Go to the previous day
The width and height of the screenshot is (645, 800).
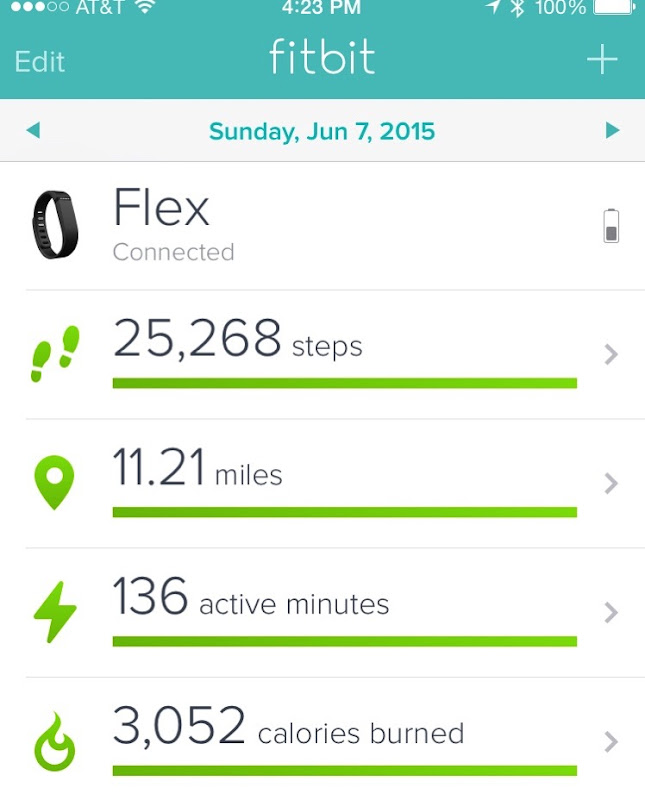tap(33, 130)
